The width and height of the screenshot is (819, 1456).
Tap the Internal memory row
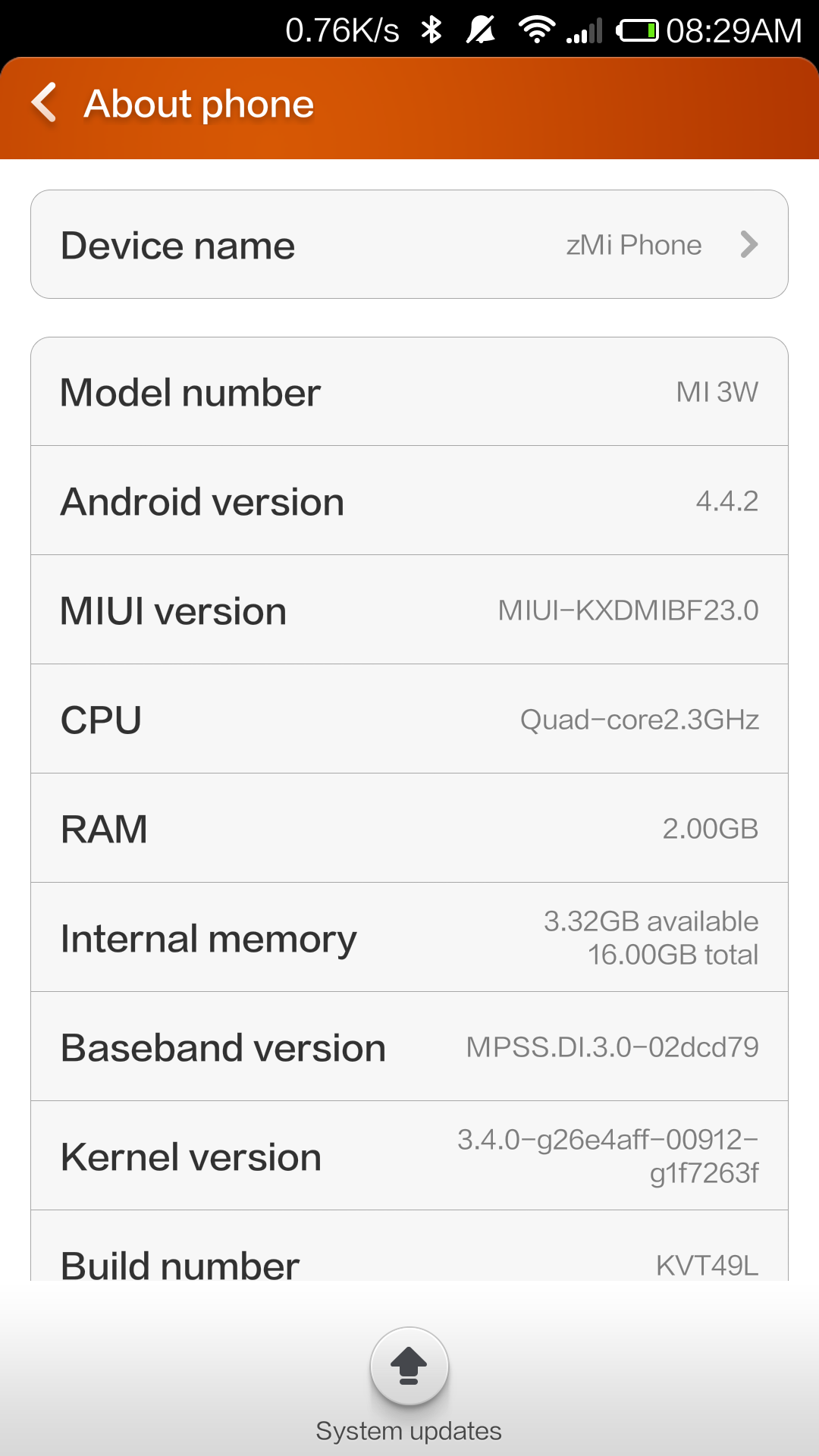tap(409, 937)
